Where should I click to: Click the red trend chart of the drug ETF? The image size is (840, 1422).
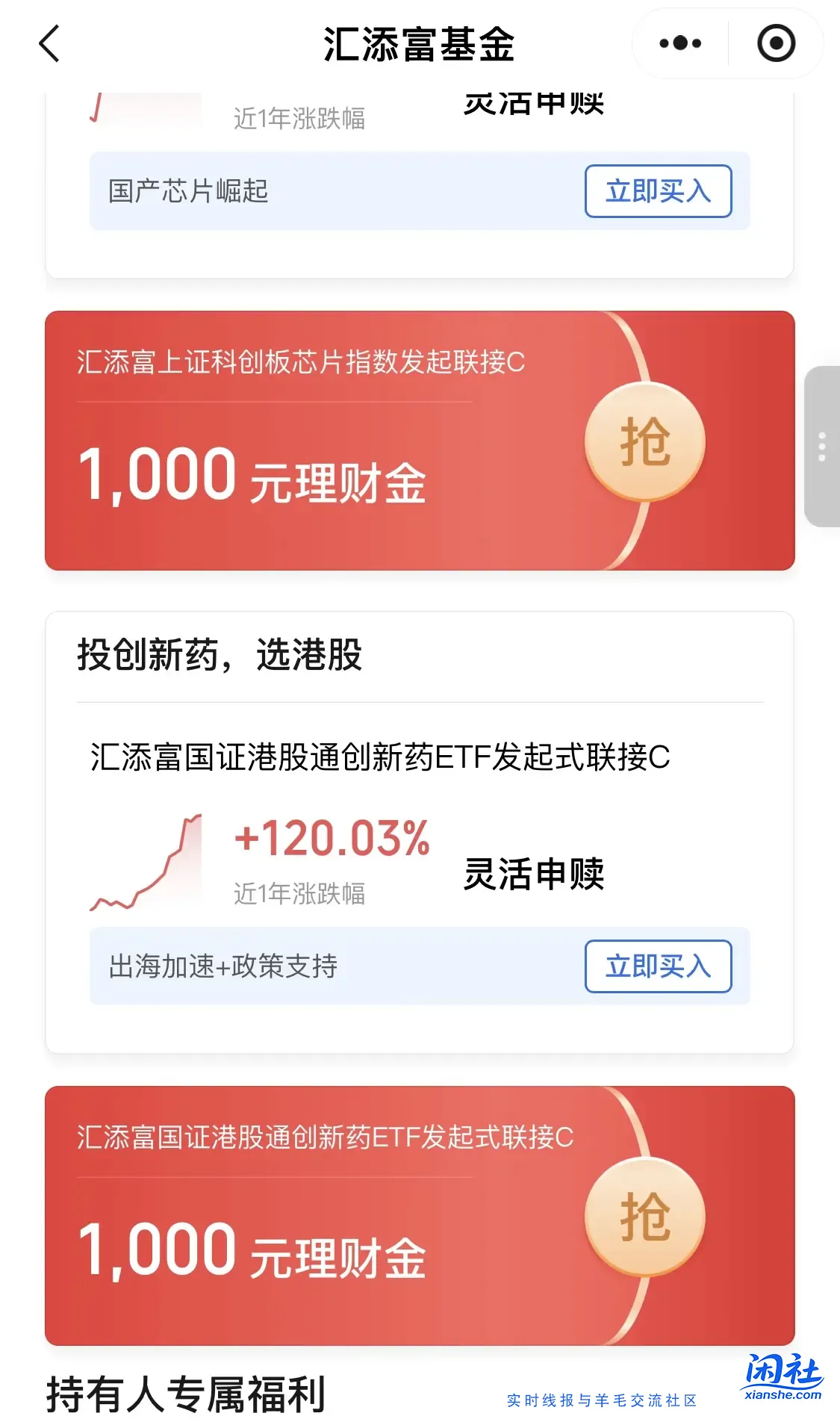click(x=147, y=859)
